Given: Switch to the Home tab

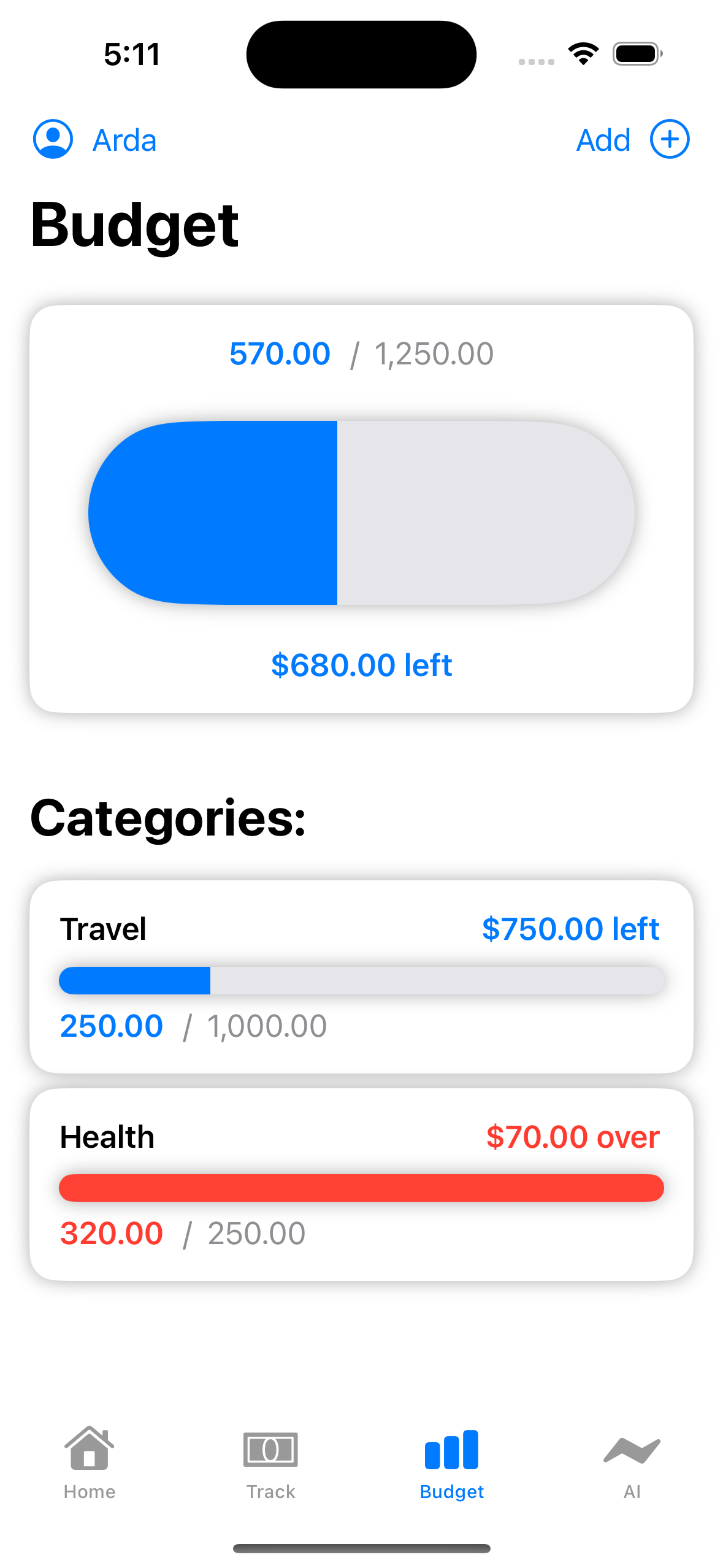Looking at the screenshot, I should [x=90, y=1462].
